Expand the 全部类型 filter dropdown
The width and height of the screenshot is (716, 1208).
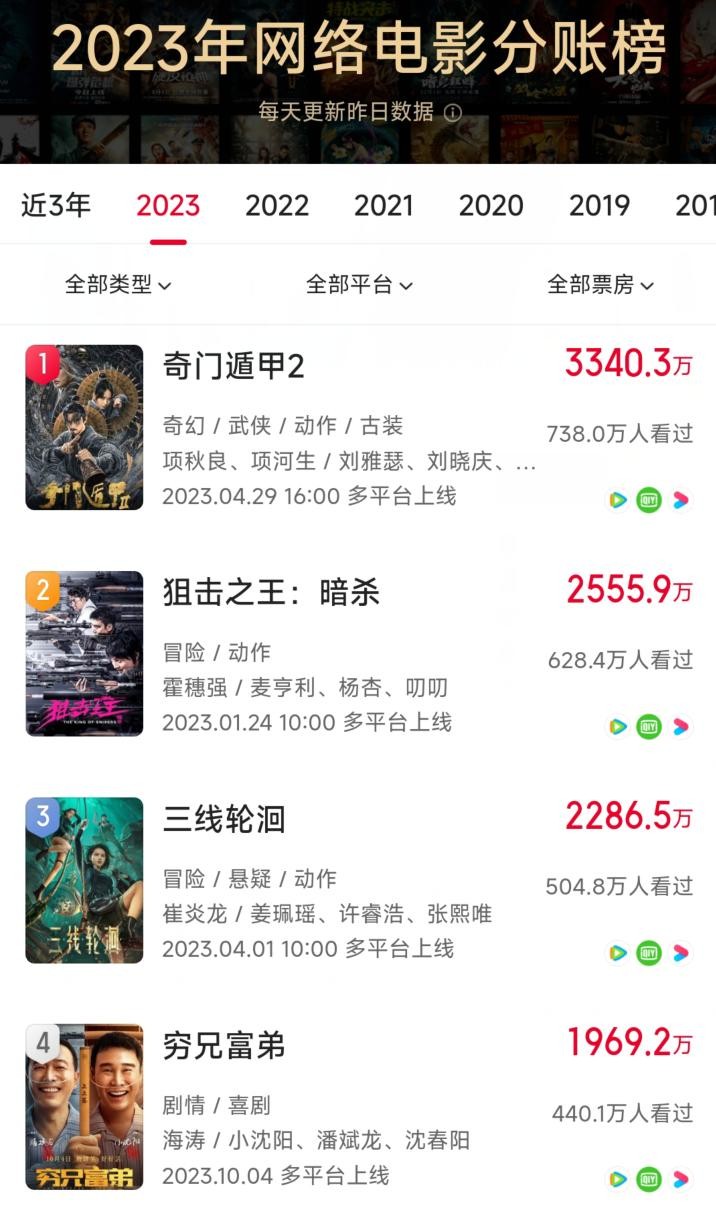click(118, 285)
